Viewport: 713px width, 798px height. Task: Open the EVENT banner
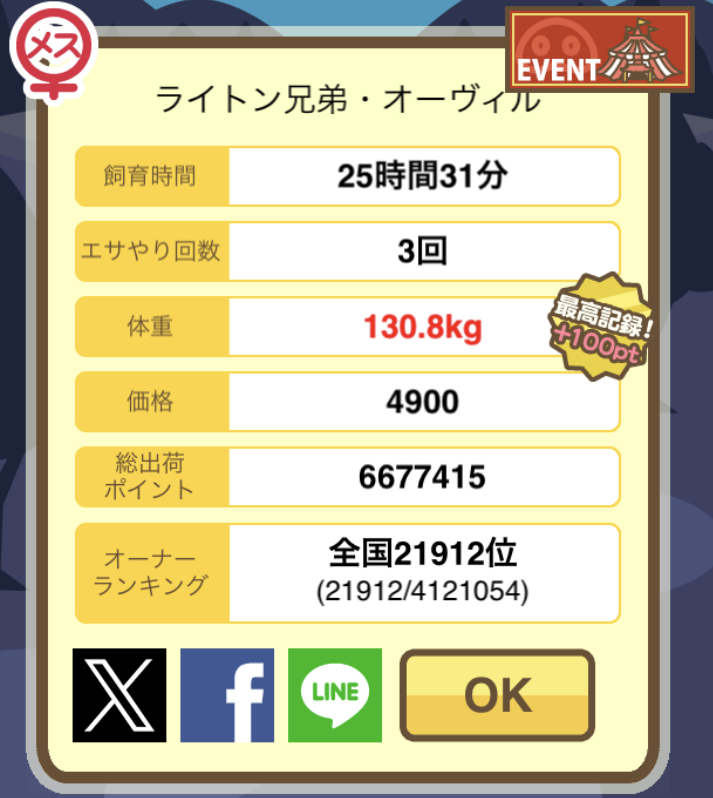(x=599, y=50)
